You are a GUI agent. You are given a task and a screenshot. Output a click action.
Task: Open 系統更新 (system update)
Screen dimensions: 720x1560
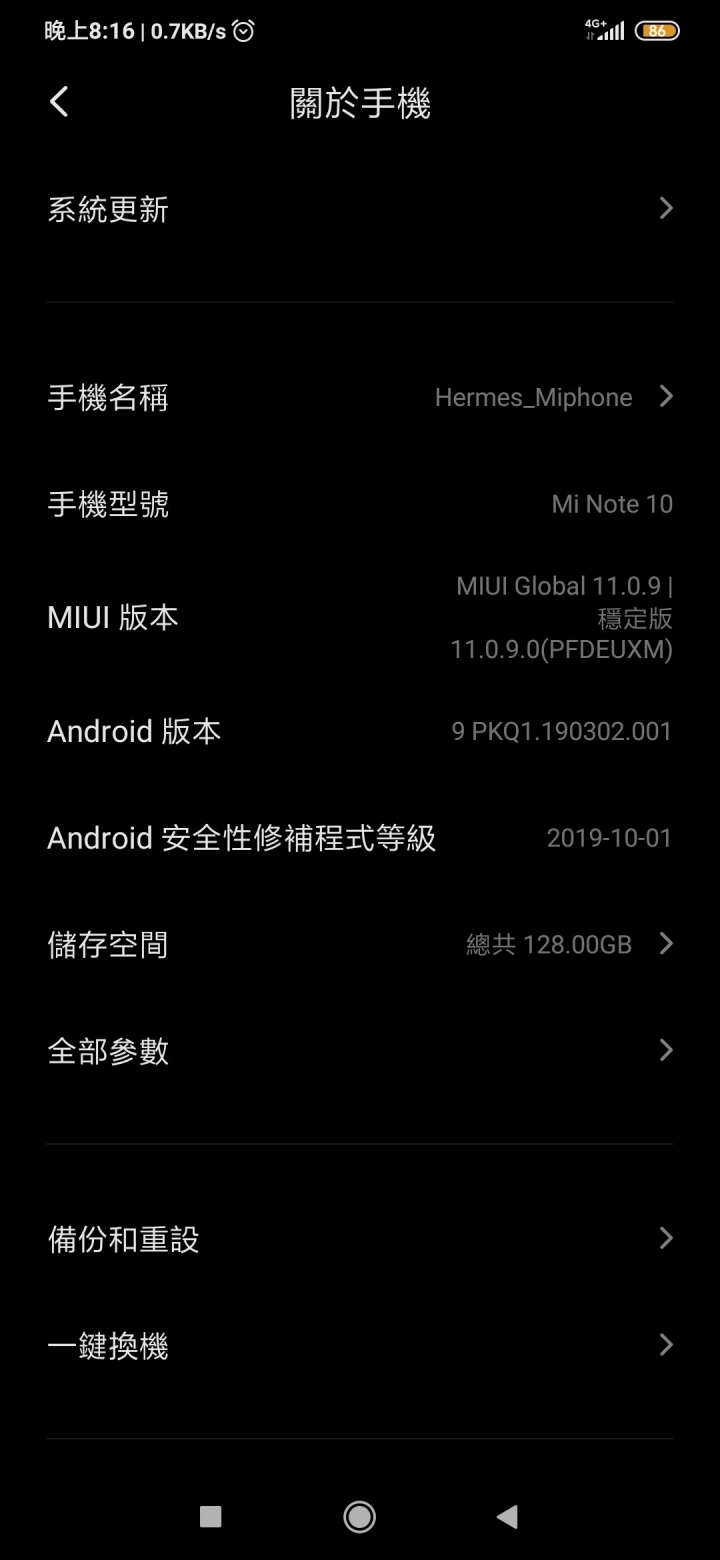[x=360, y=209]
